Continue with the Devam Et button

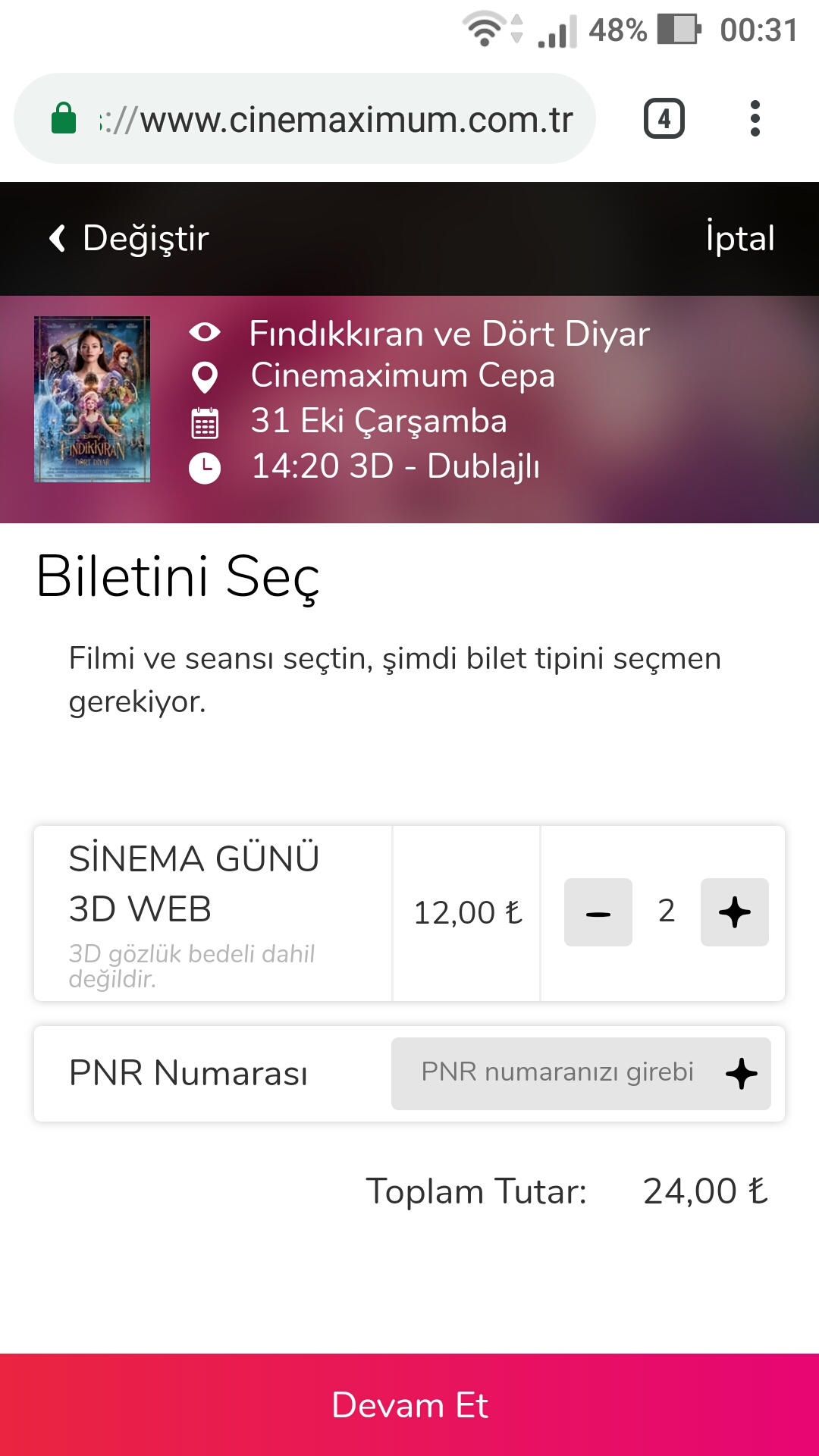tap(409, 1404)
